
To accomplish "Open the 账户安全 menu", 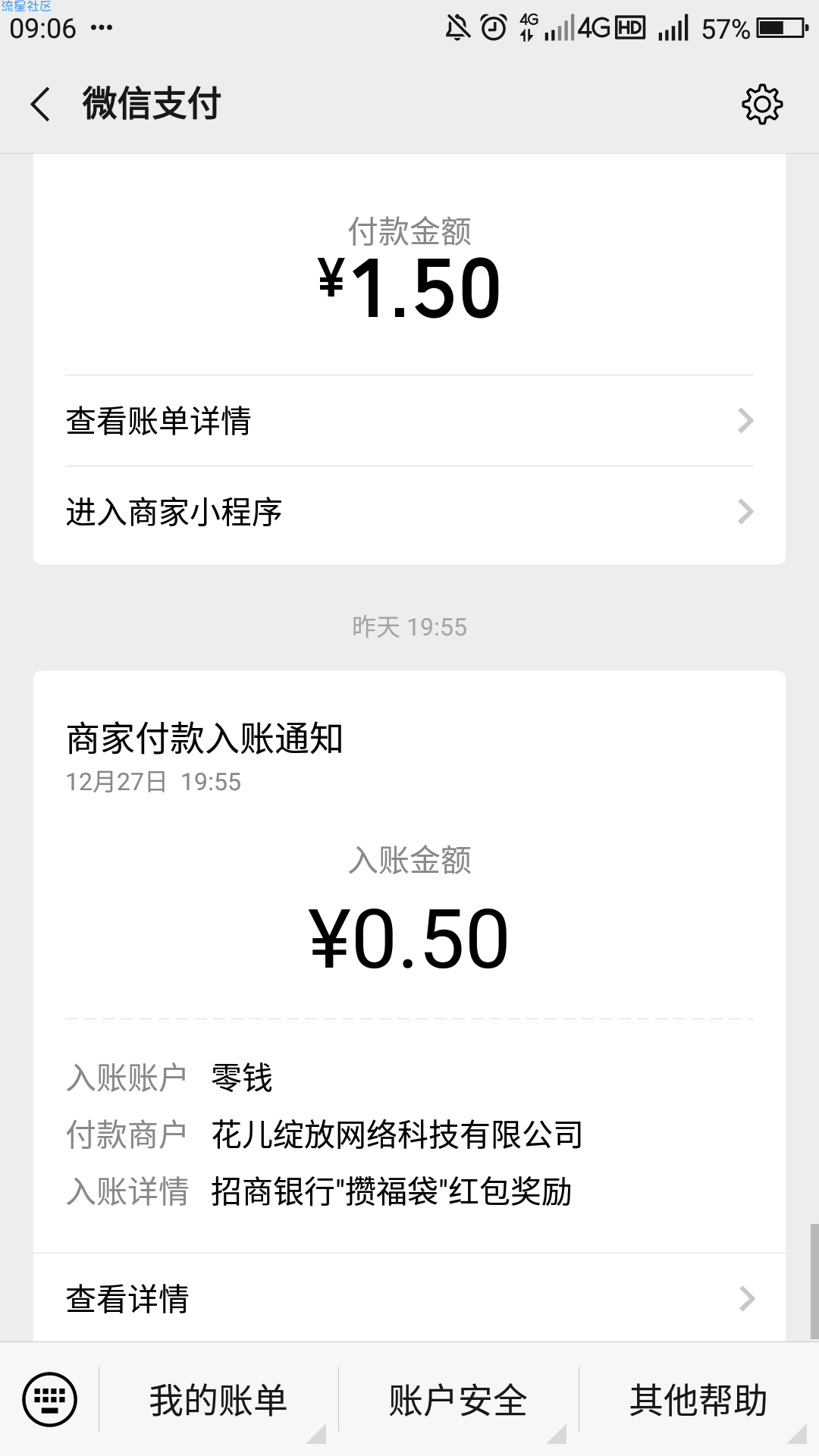I will [x=458, y=1400].
